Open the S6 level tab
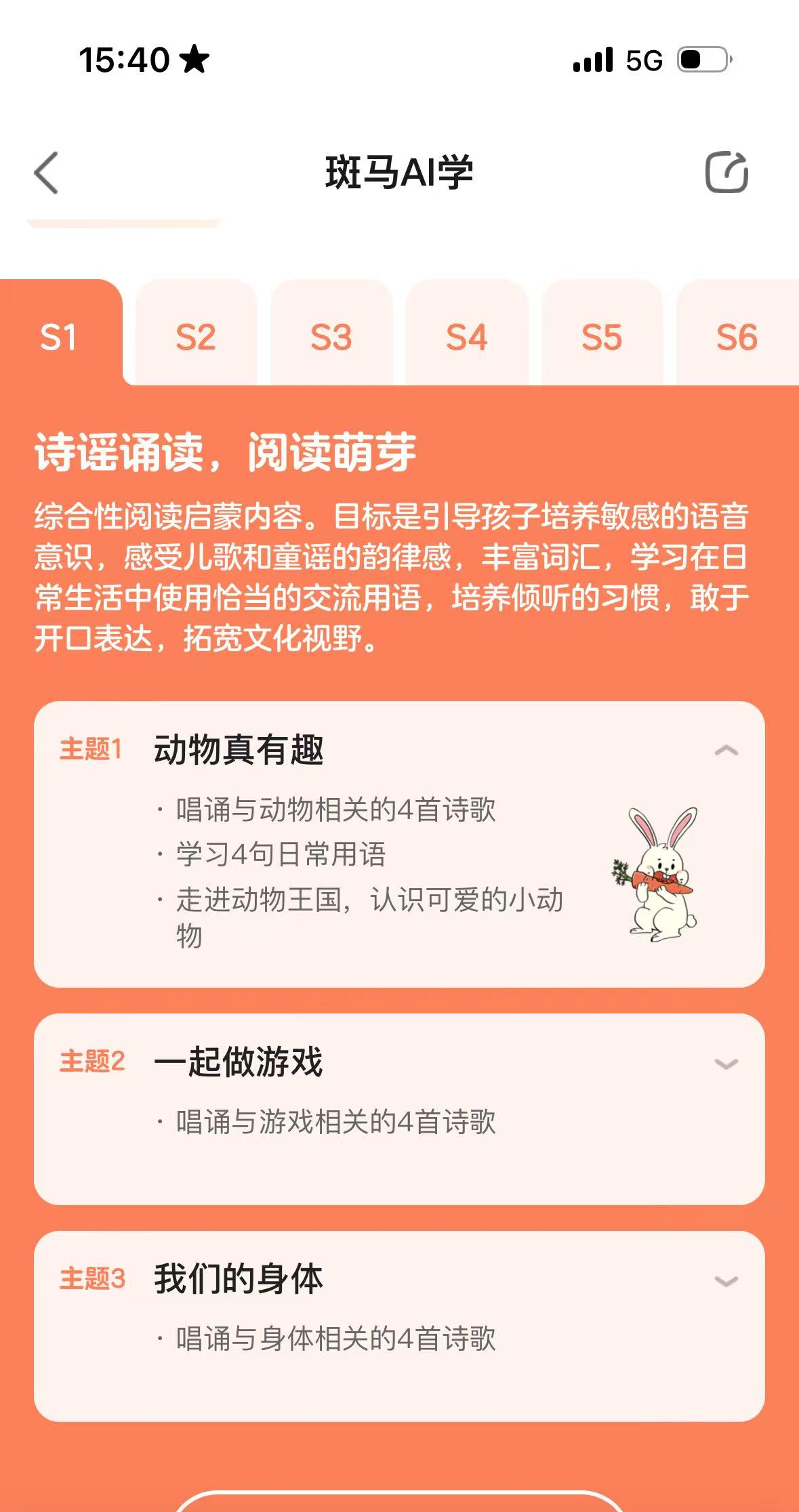The height and width of the screenshot is (1512, 799). tap(737, 337)
